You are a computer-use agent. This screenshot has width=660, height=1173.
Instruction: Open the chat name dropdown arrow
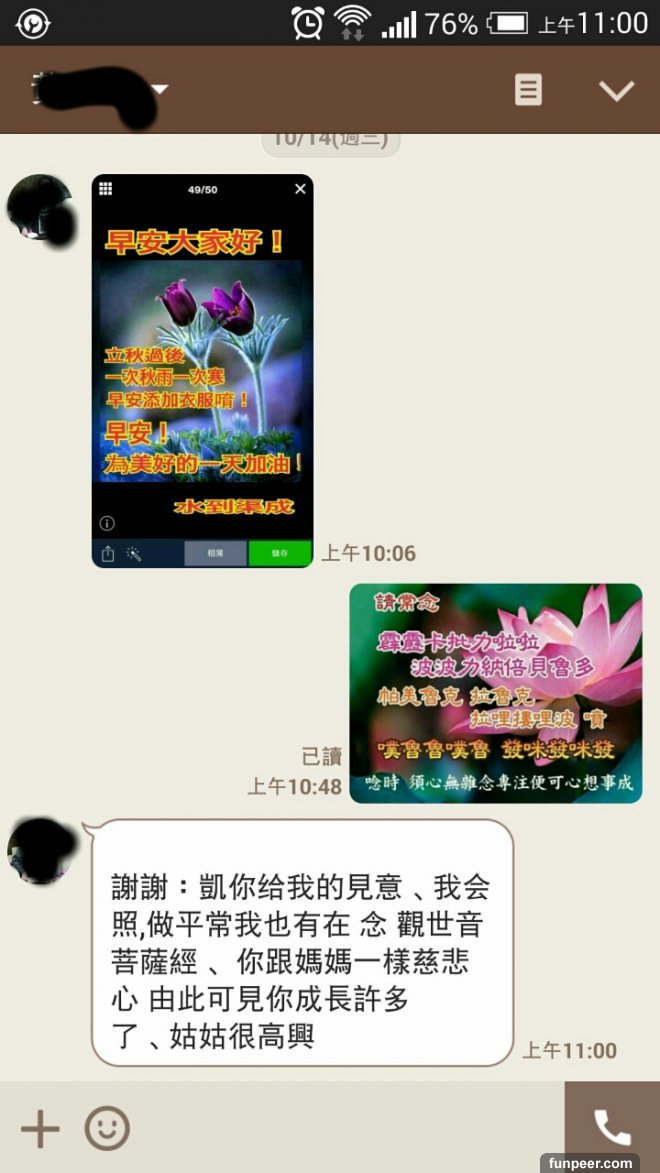[160, 89]
